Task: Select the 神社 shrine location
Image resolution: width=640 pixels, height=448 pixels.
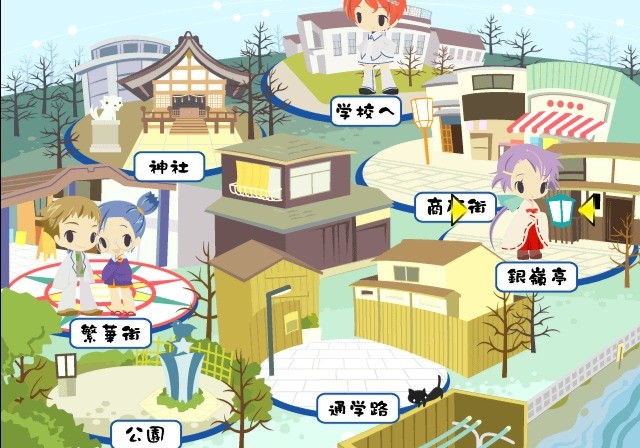Action: 169,166
